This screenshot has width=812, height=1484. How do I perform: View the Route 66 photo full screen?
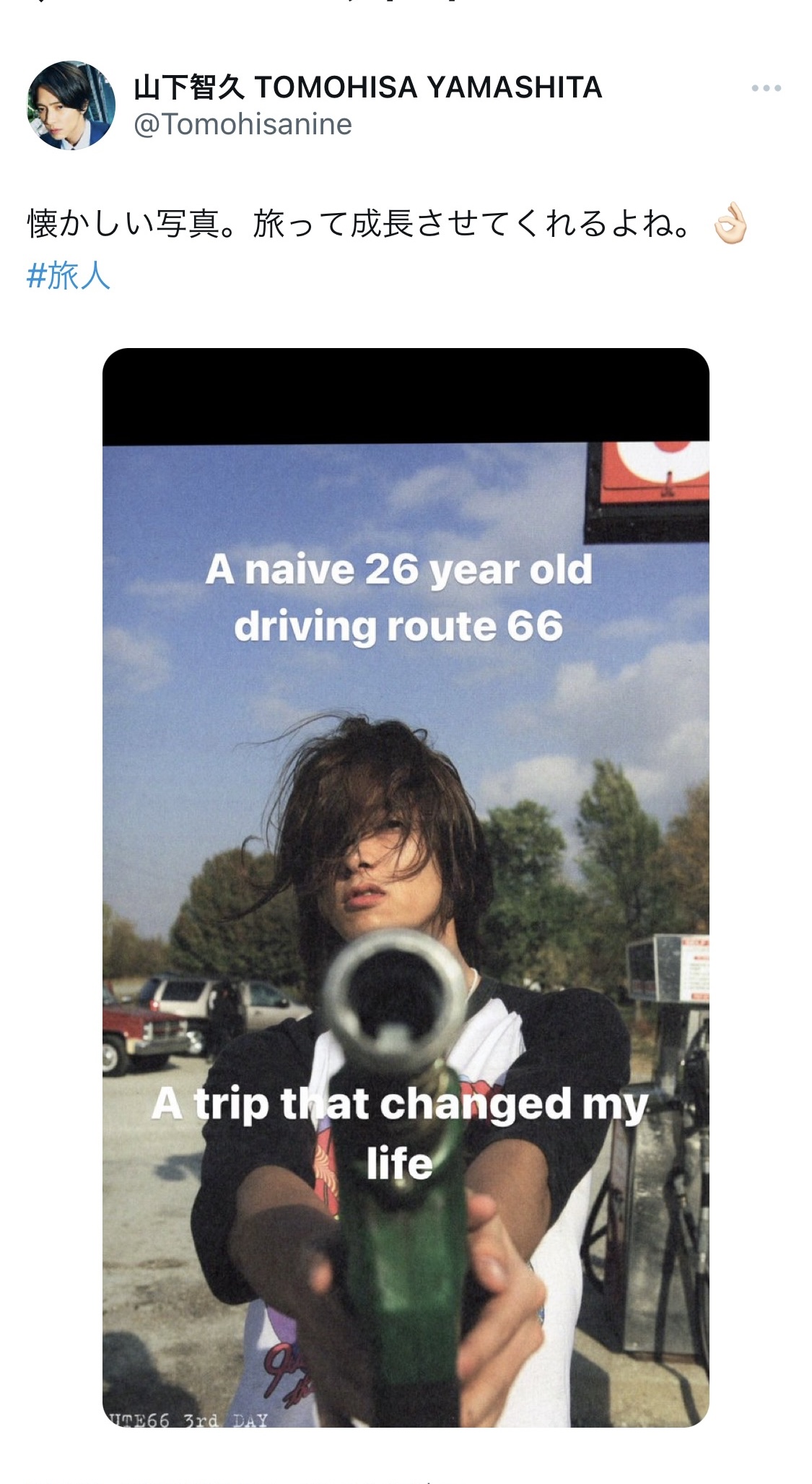[406, 888]
